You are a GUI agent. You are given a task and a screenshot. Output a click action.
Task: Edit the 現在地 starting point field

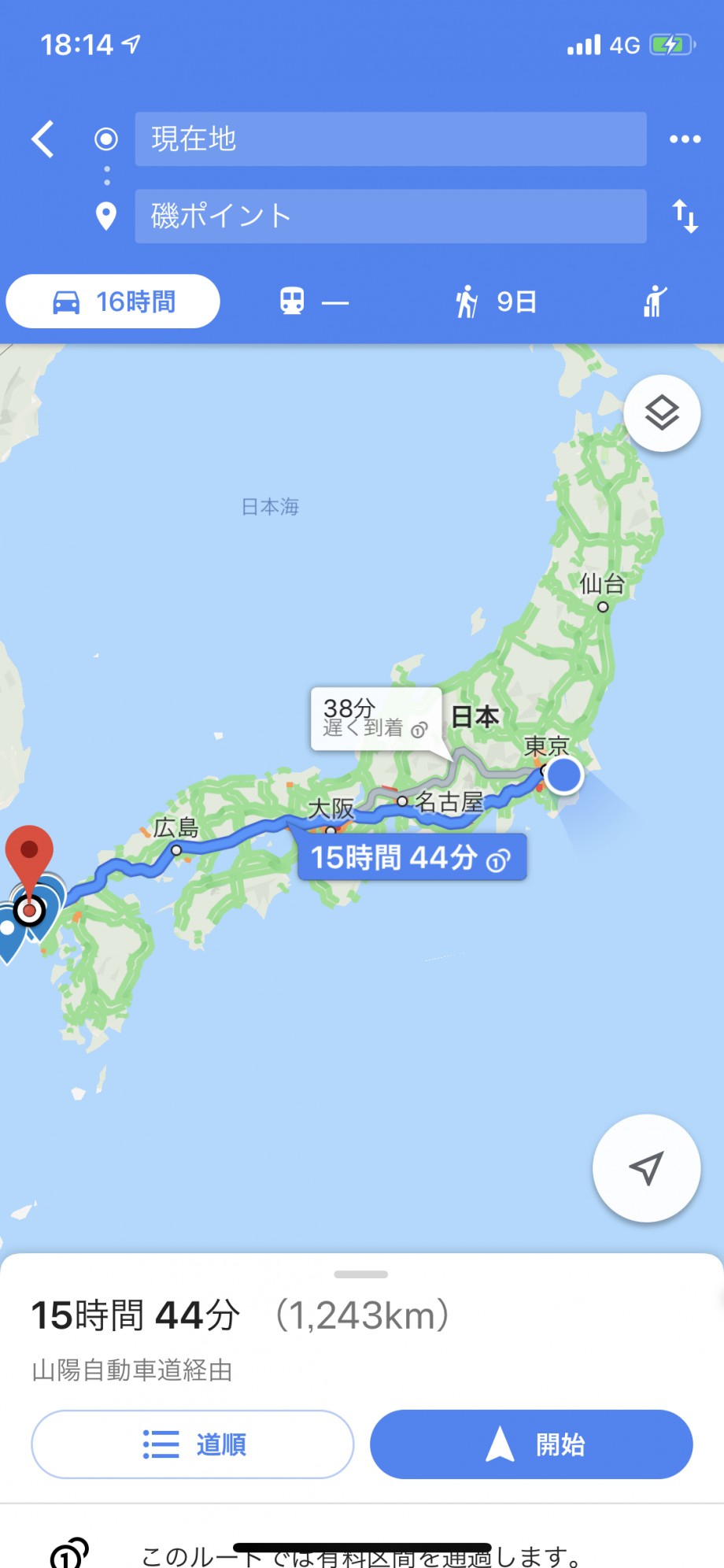point(390,139)
